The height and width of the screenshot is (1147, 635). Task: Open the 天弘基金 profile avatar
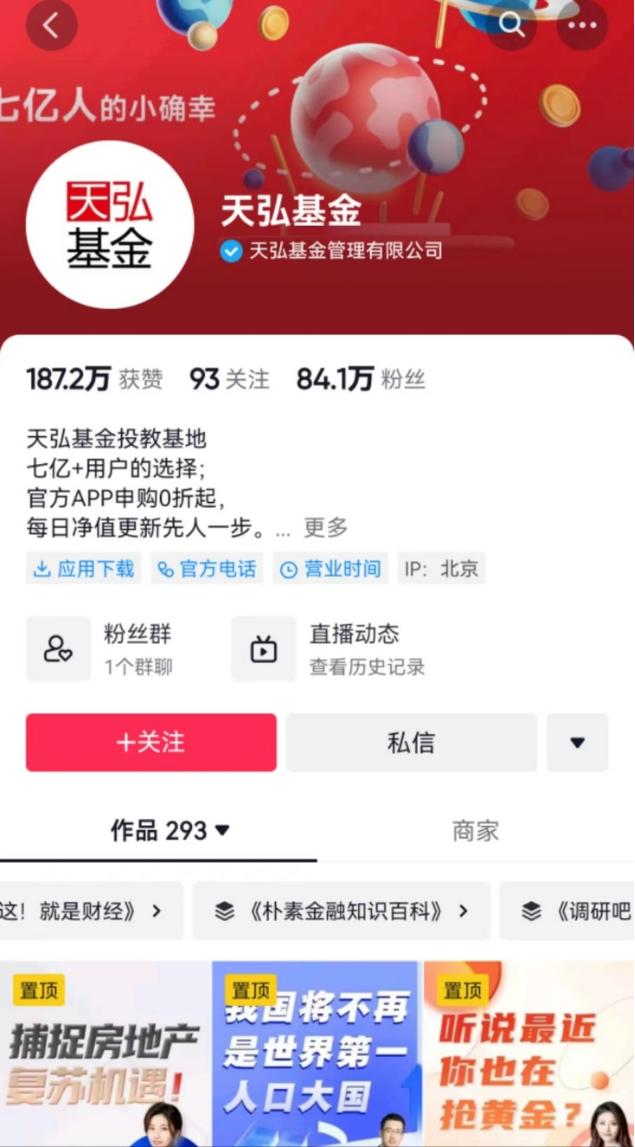[109, 224]
